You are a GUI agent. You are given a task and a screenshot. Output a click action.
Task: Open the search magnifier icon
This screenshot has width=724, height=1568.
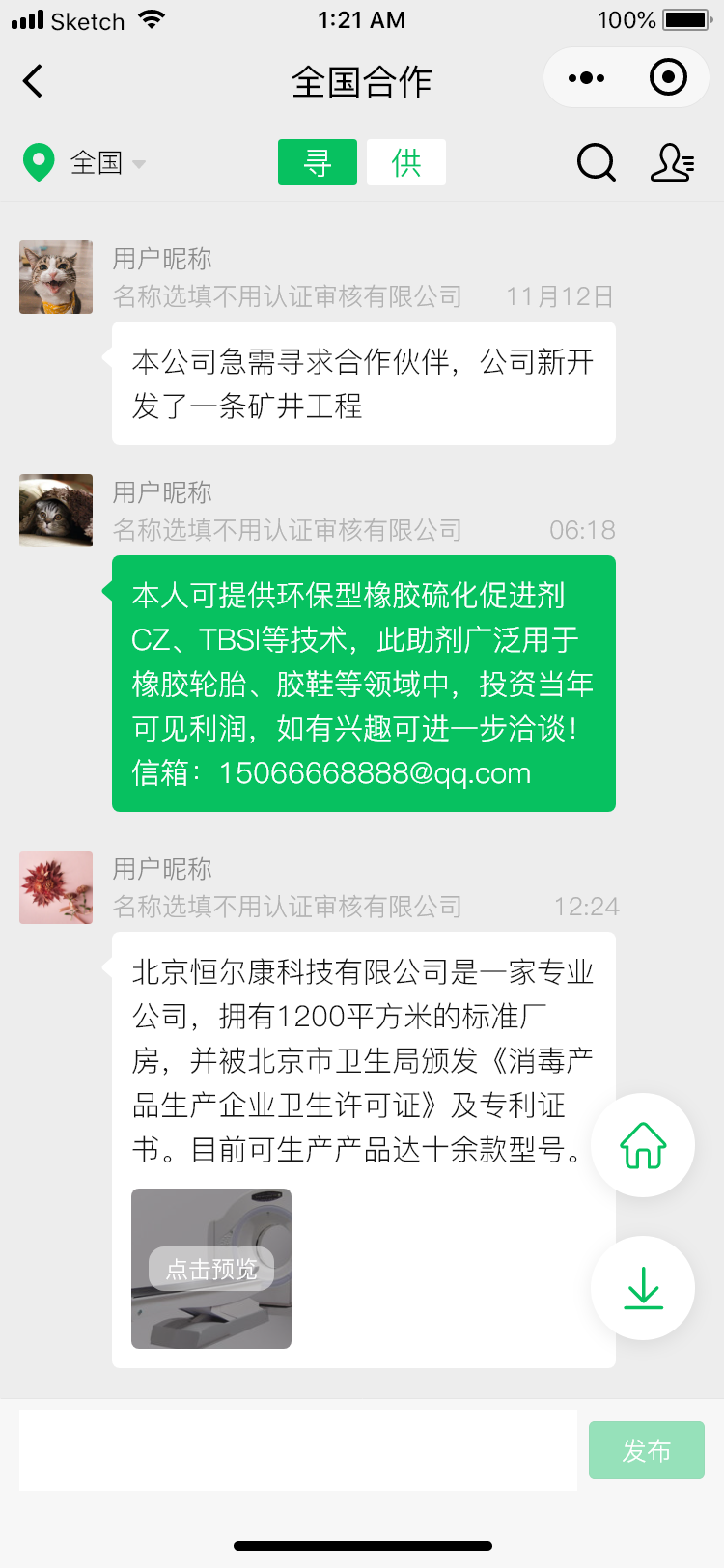[x=596, y=162]
